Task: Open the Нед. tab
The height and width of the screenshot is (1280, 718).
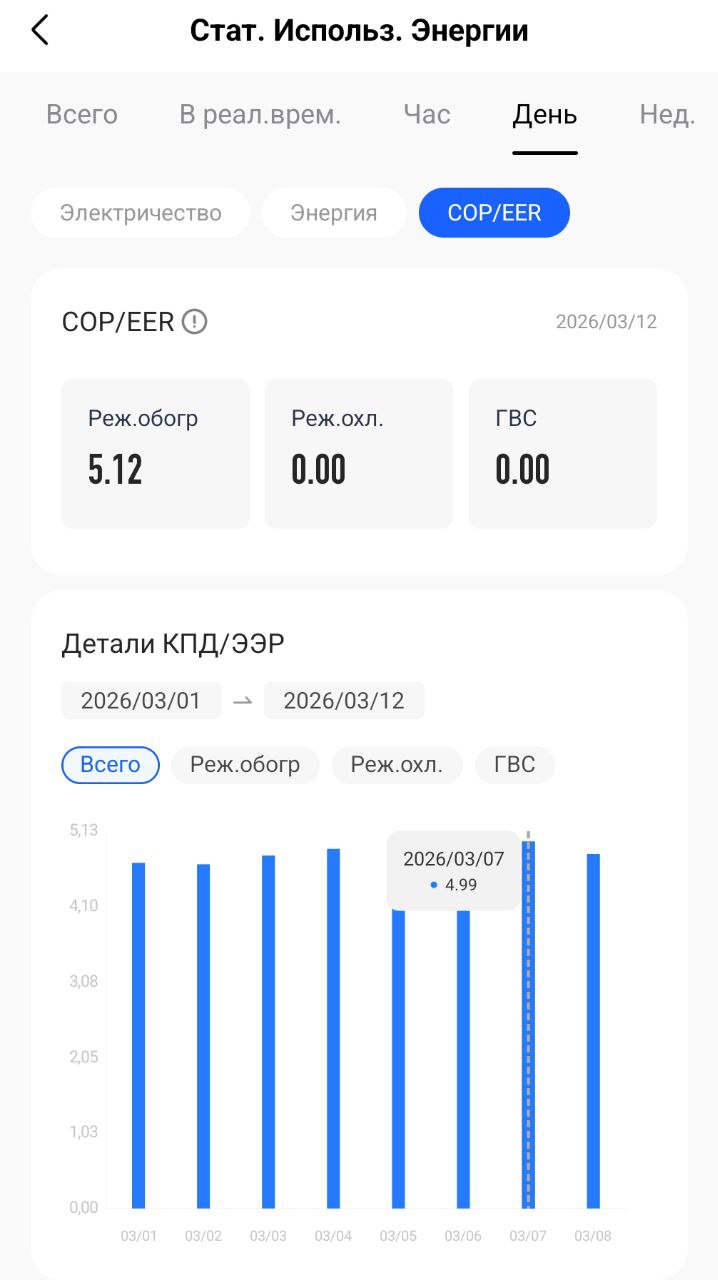Action: [x=667, y=115]
